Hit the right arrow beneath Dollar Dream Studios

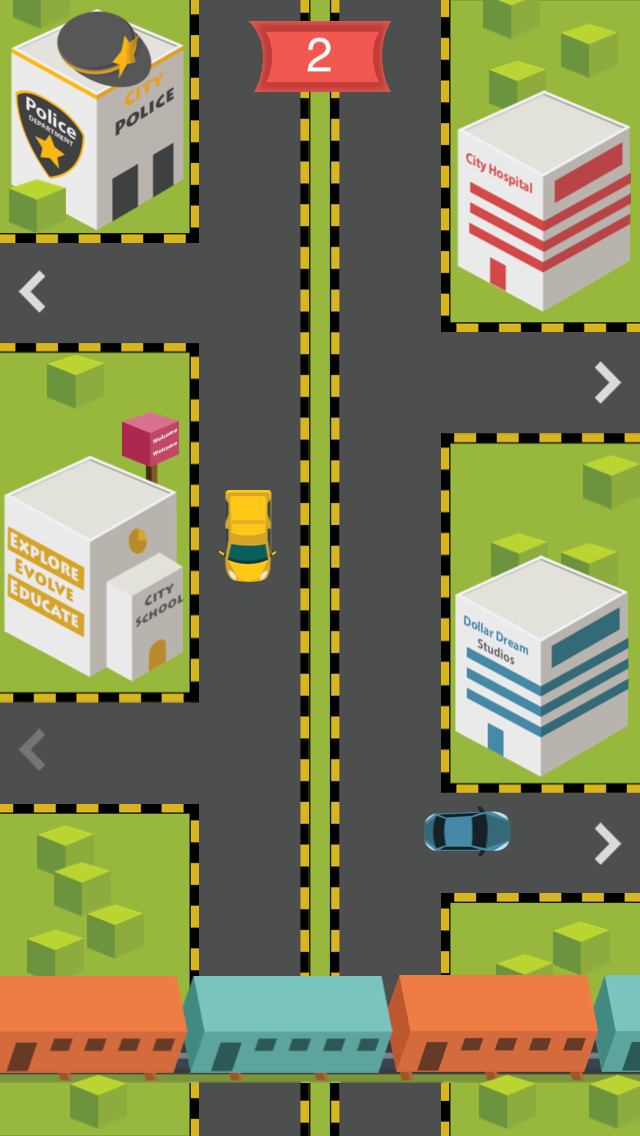point(607,843)
